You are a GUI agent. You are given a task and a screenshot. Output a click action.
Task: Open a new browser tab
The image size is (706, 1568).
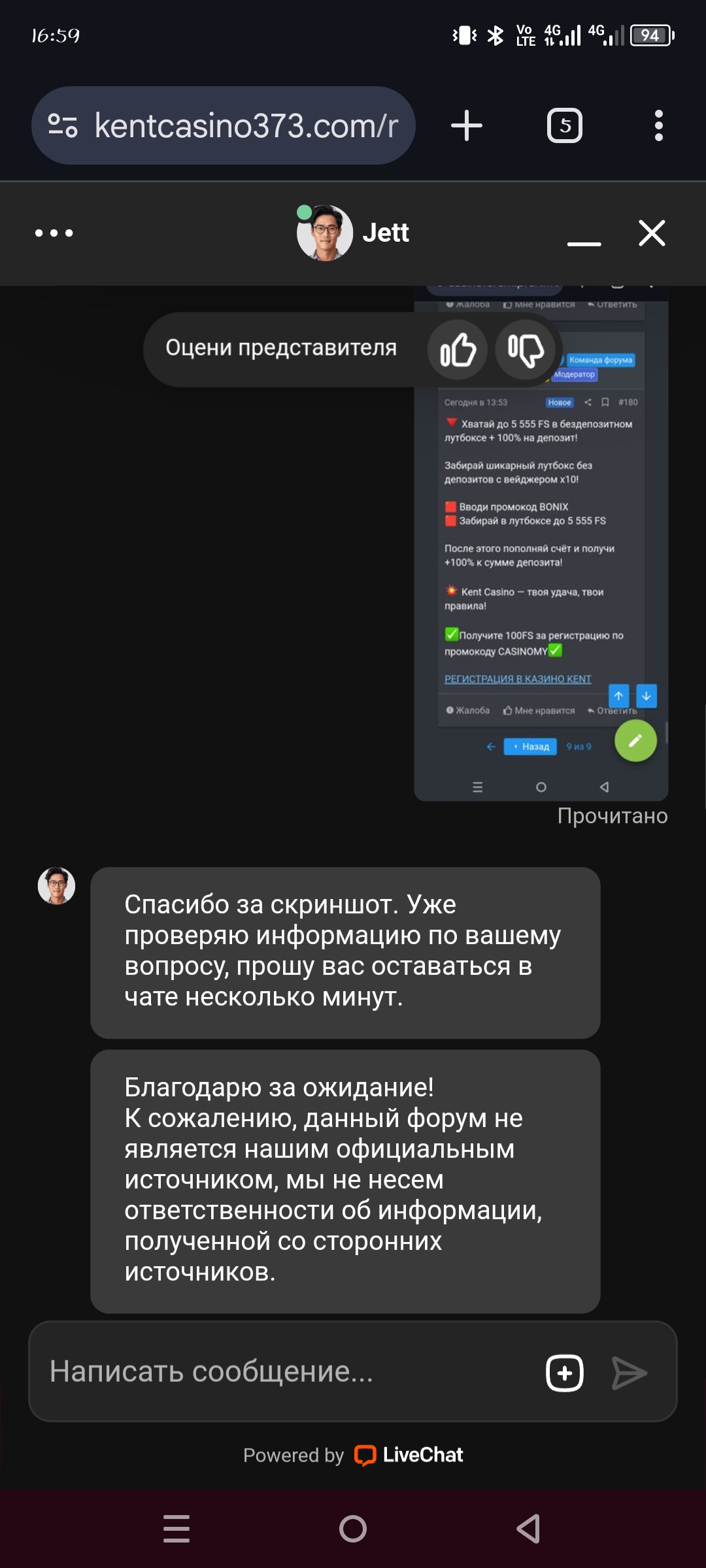click(467, 125)
